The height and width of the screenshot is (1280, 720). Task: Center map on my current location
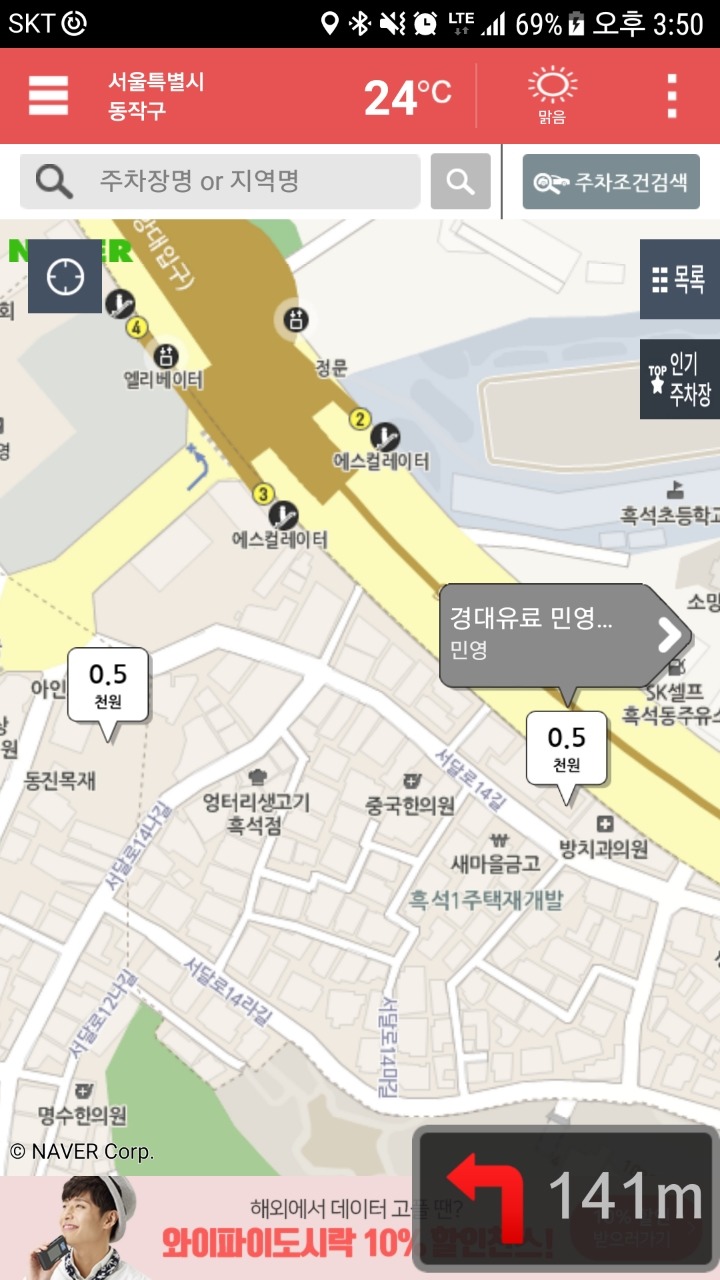[65, 276]
